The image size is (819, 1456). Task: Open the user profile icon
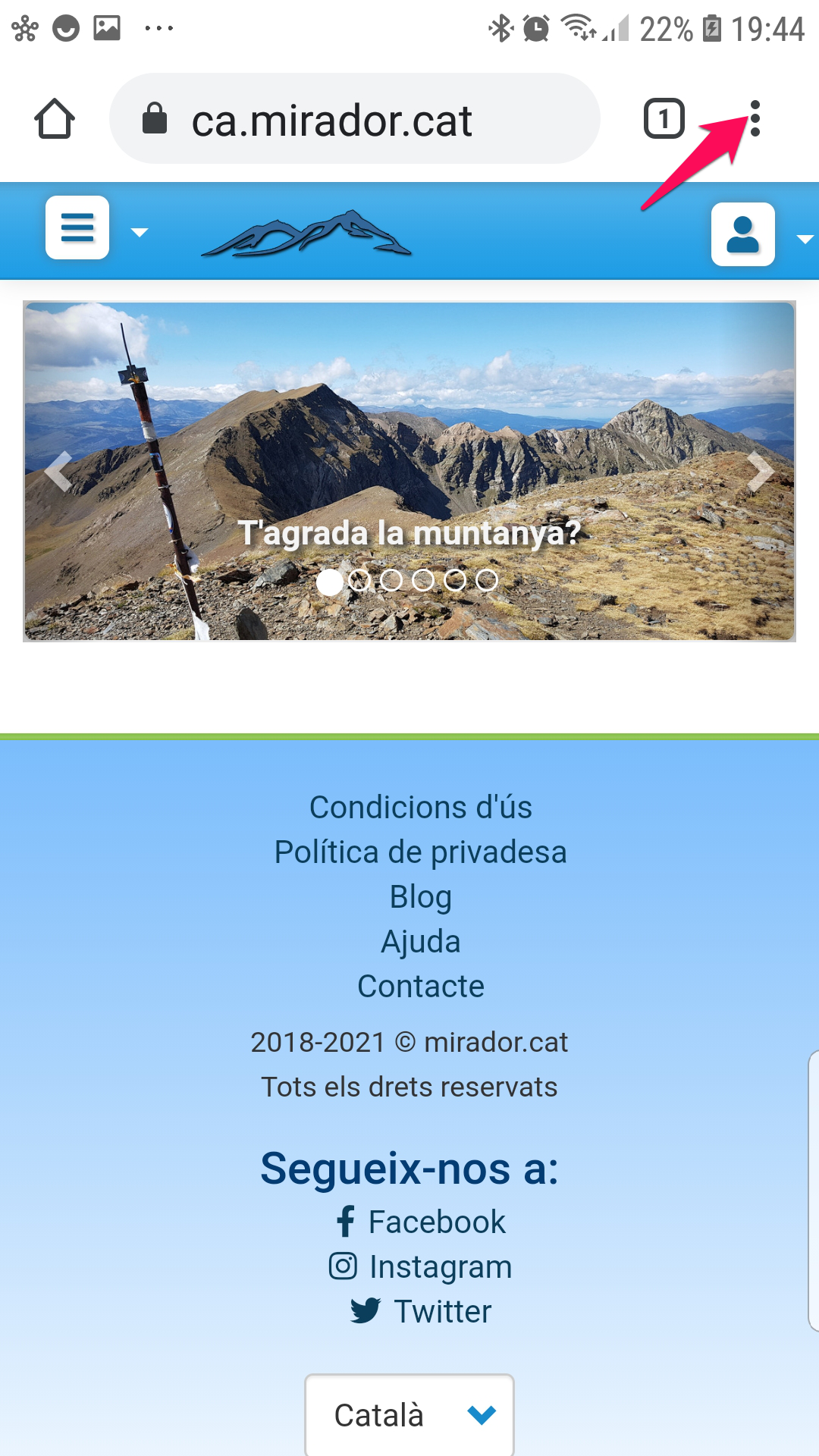coord(742,234)
